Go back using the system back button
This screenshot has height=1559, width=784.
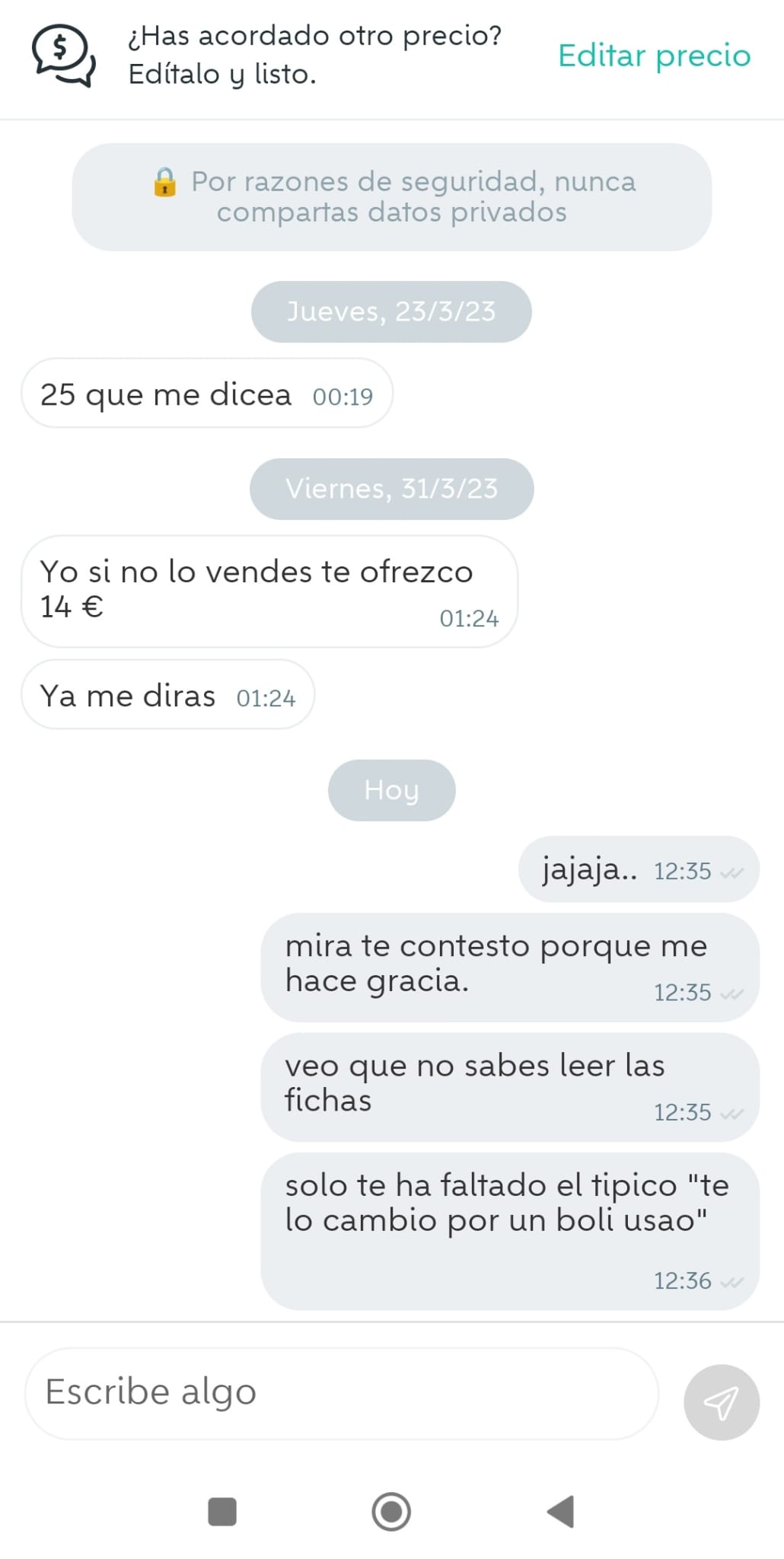coord(561,1511)
